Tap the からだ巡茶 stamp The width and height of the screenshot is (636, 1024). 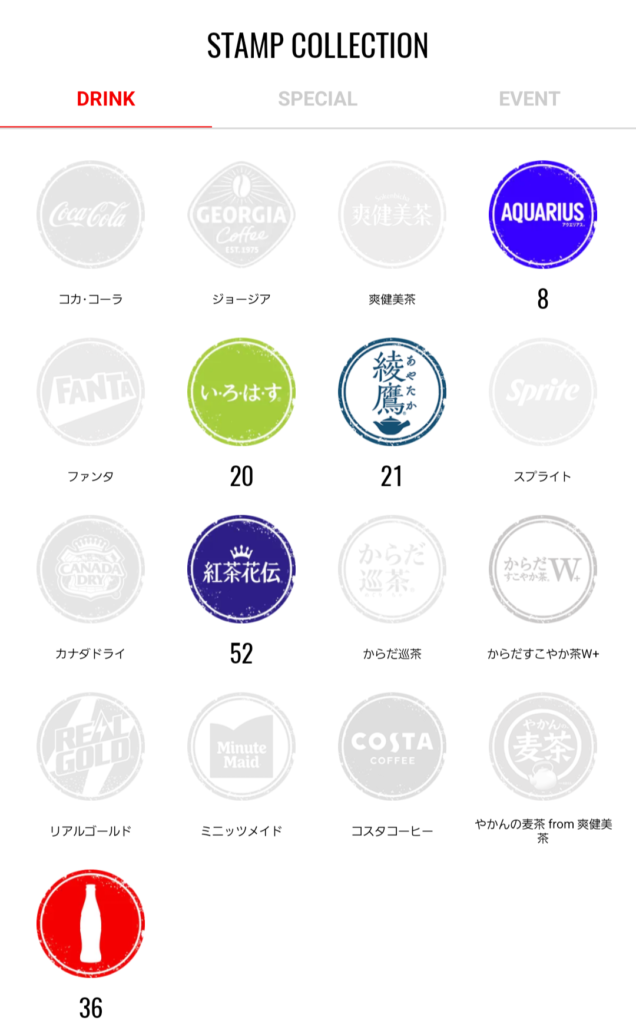coord(392,569)
